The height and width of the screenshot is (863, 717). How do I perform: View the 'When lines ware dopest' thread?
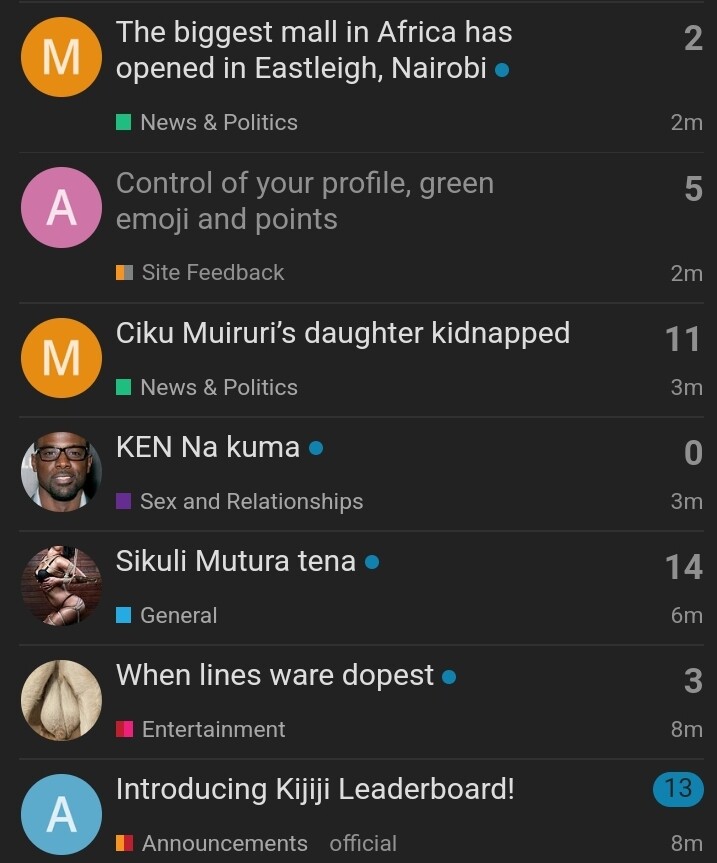pos(275,676)
